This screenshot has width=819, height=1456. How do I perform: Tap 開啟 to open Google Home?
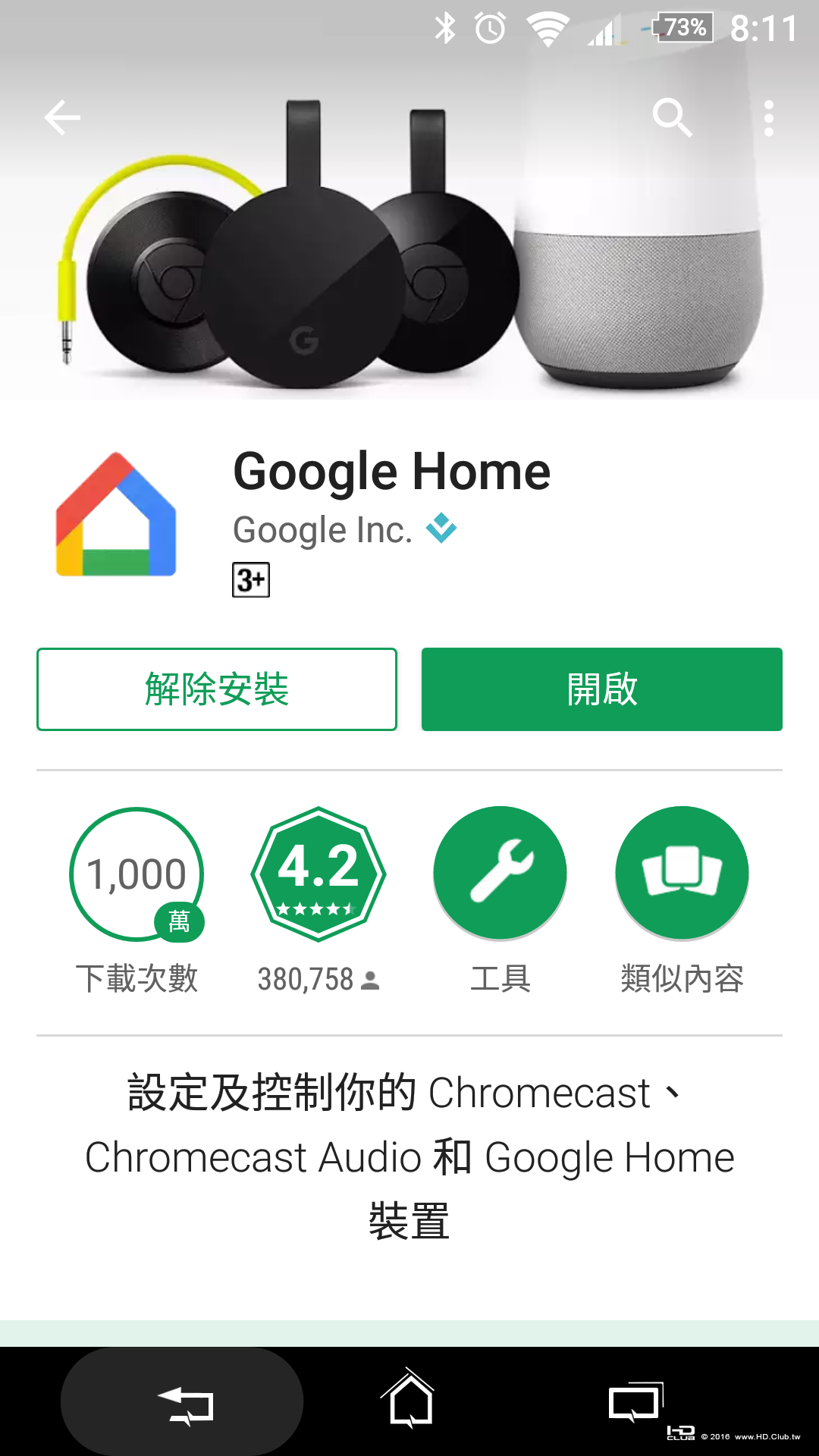(x=601, y=689)
